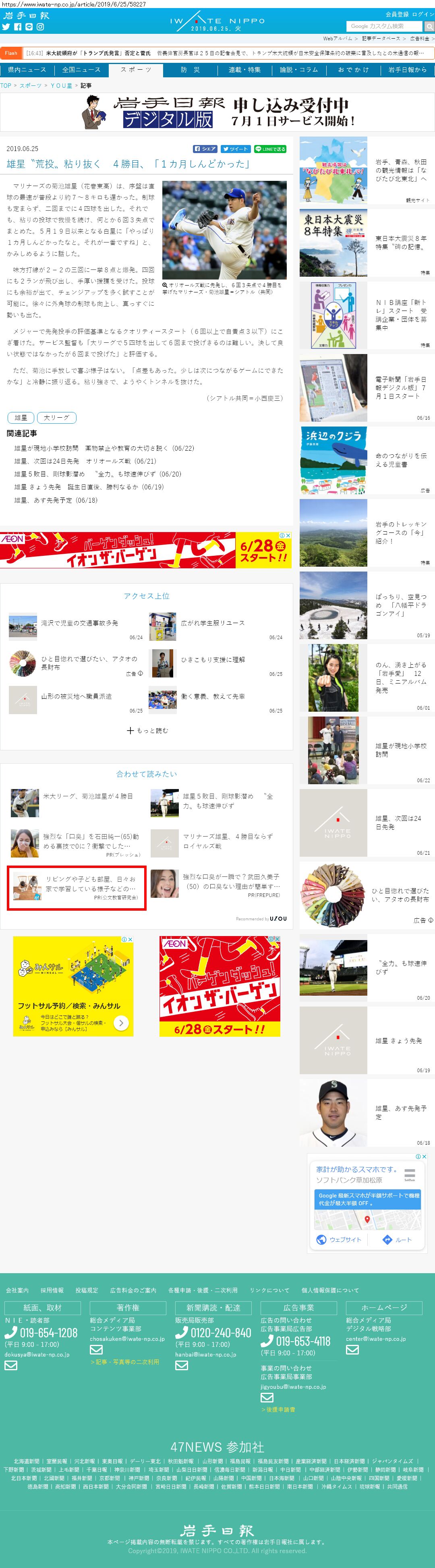Select the 防災 tab
The height and width of the screenshot is (1568, 435).
tap(190, 70)
